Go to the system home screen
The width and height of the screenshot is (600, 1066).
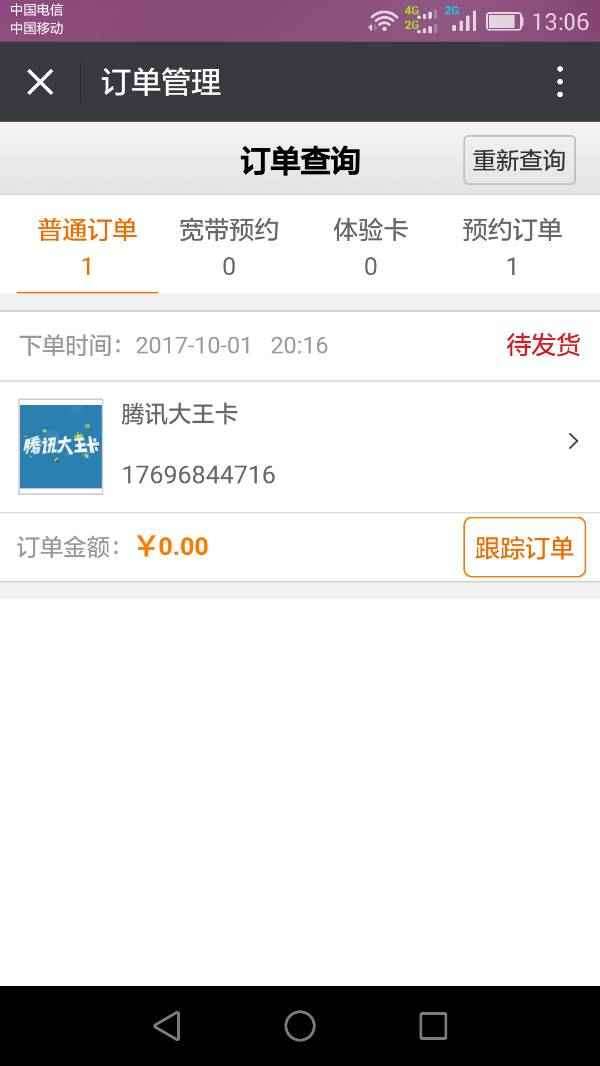click(300, 1025)
